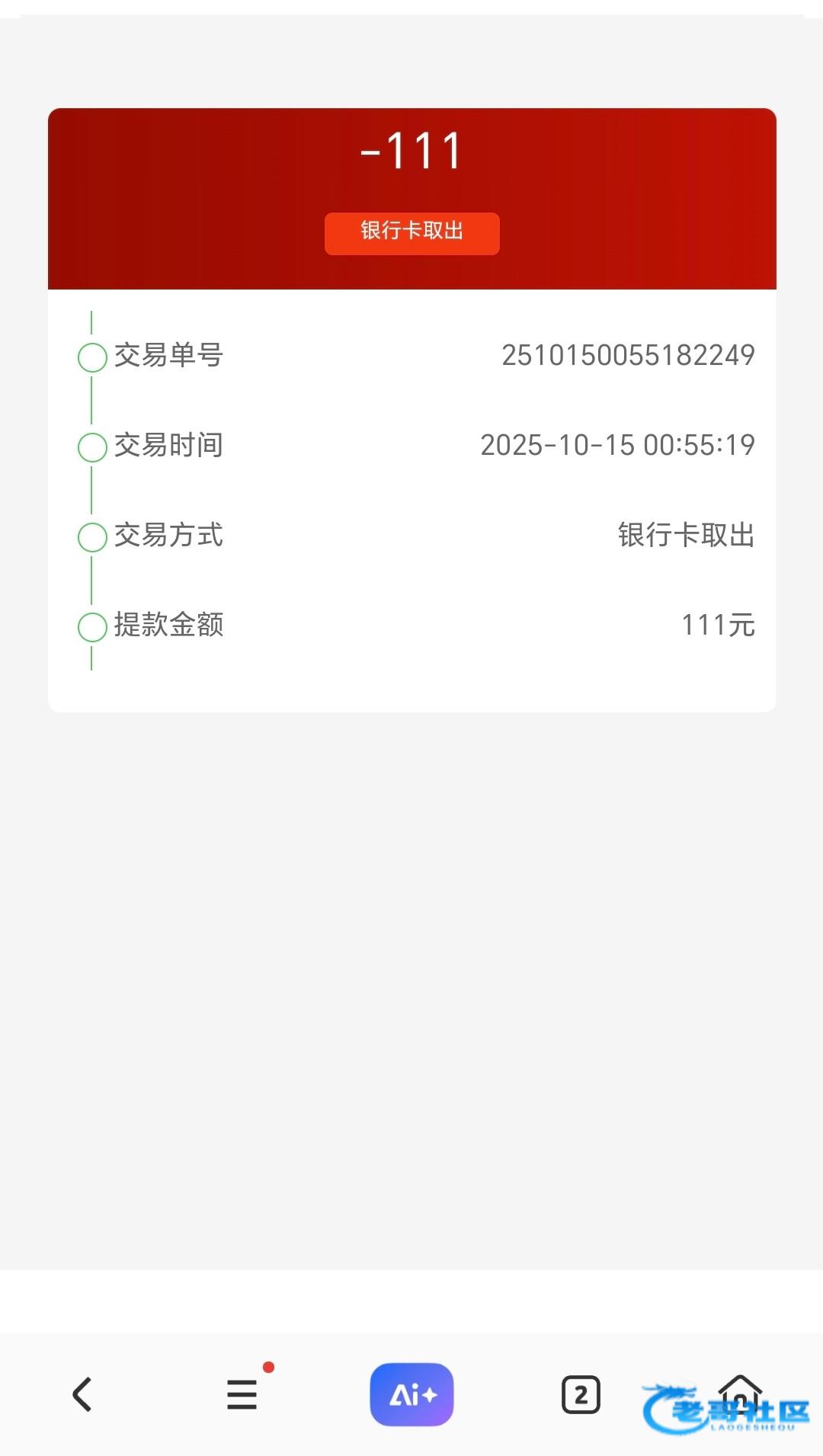Go back to the previous page
Screen dimensions: 823x1456
coord(82,1394)
